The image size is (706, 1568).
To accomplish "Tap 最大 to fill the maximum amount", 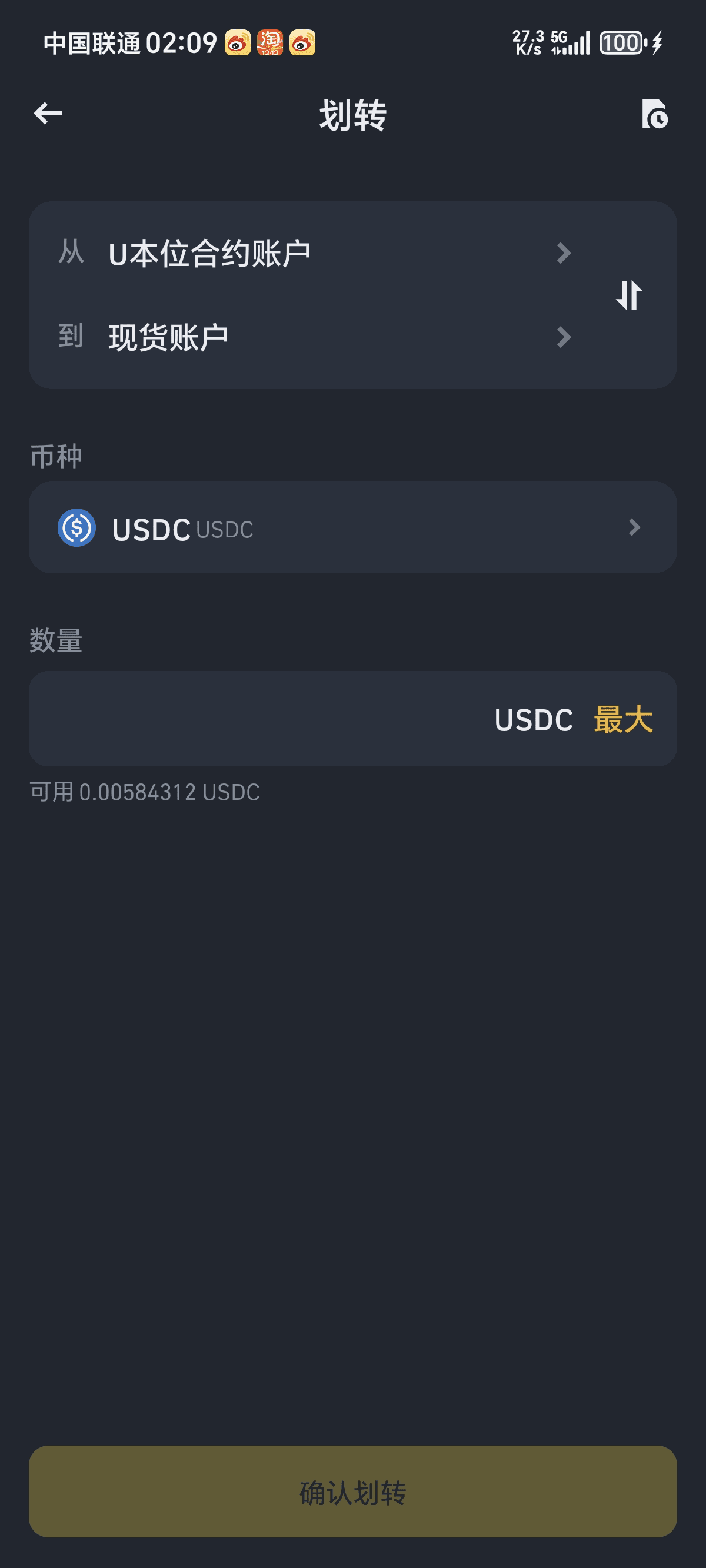I will (x=623, y=719).
